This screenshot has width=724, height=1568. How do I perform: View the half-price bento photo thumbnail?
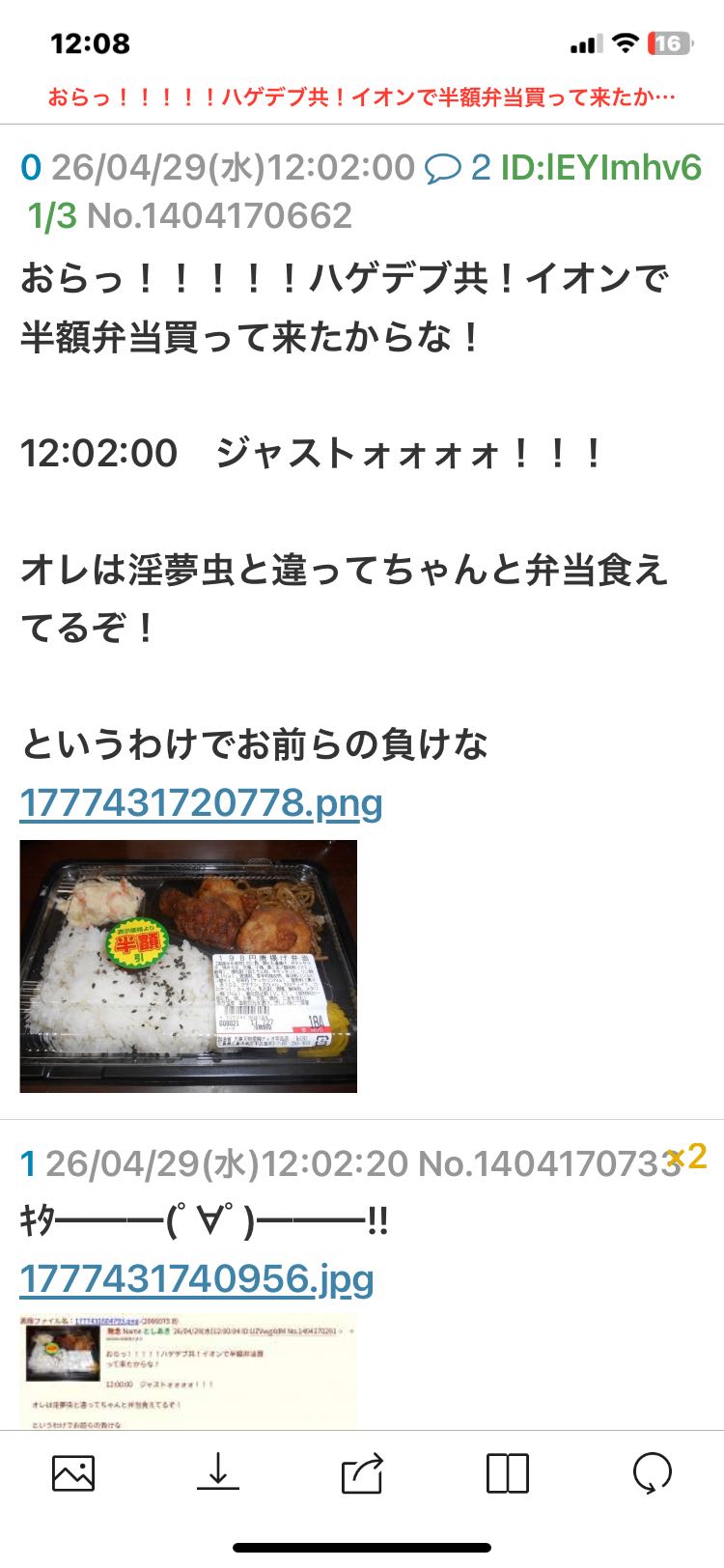(188, 966)
